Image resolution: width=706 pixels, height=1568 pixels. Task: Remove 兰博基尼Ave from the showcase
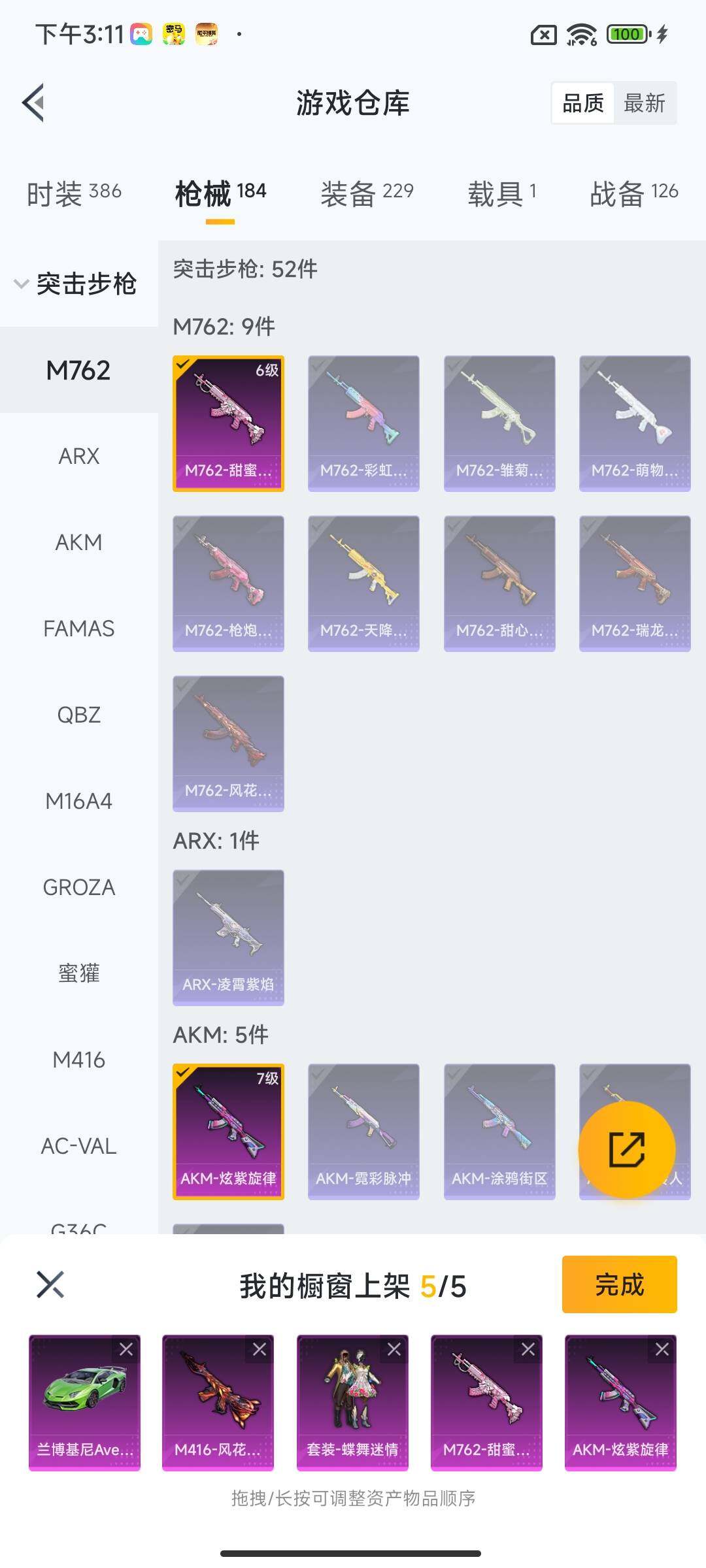126,1350
